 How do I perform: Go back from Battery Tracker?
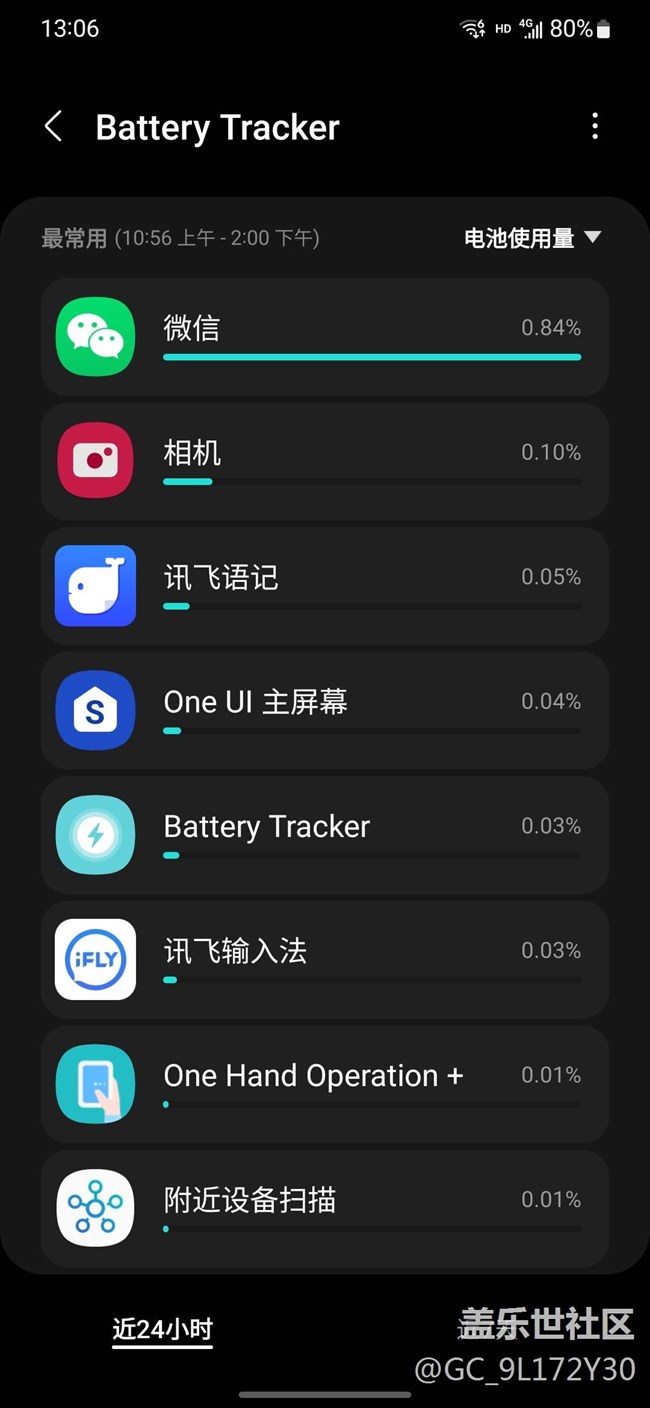pos(54,127)
